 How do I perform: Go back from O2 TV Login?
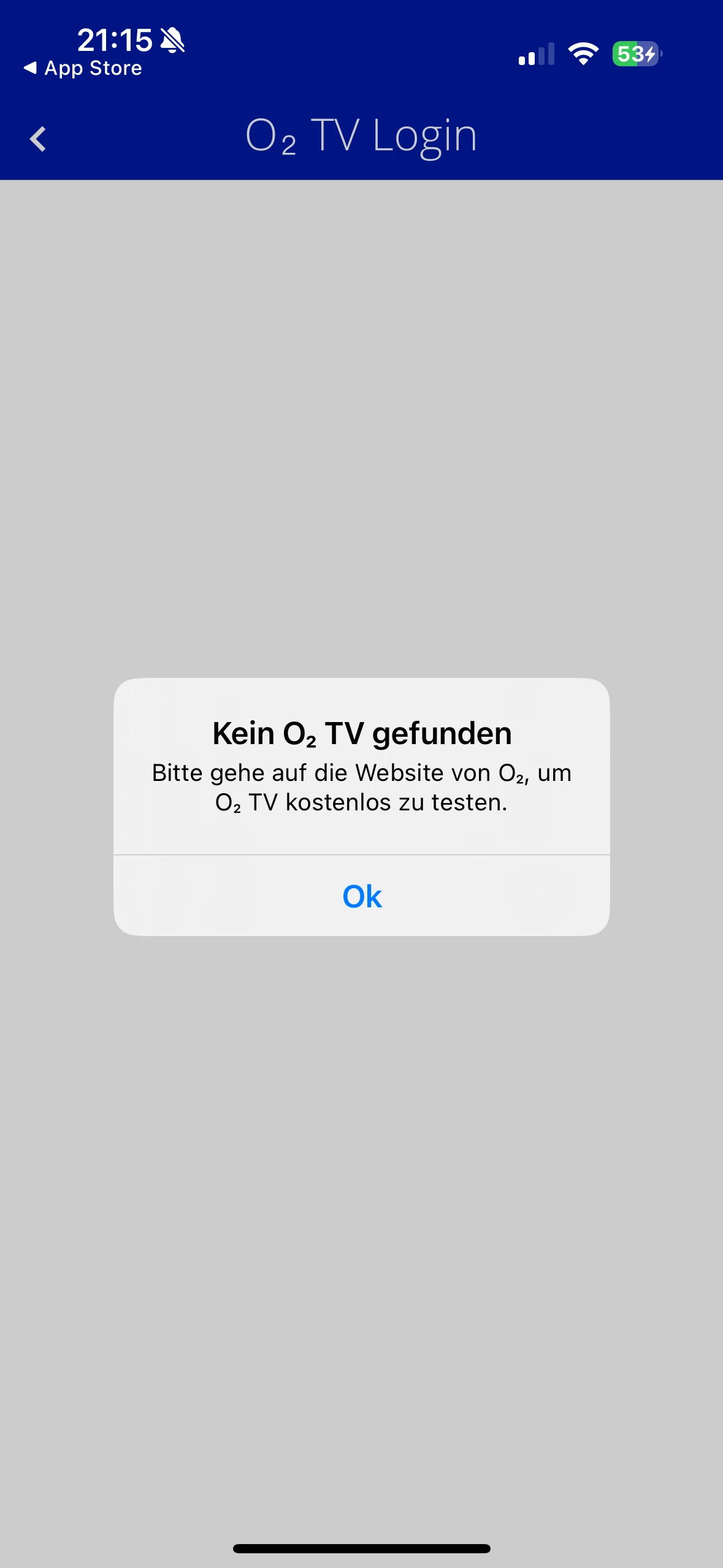[x=38, y=139]
